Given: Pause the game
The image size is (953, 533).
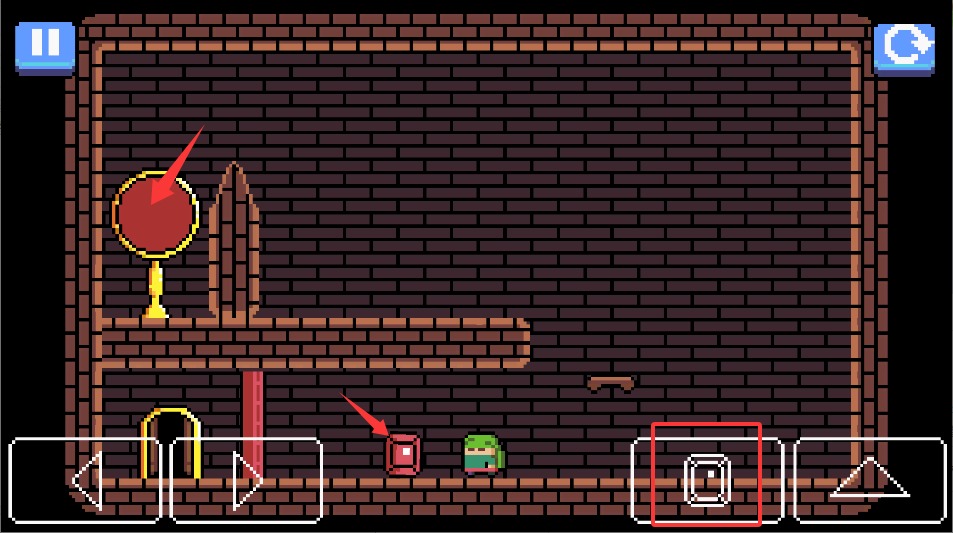Looking at the screenshot, I should (x=45, y=45).
